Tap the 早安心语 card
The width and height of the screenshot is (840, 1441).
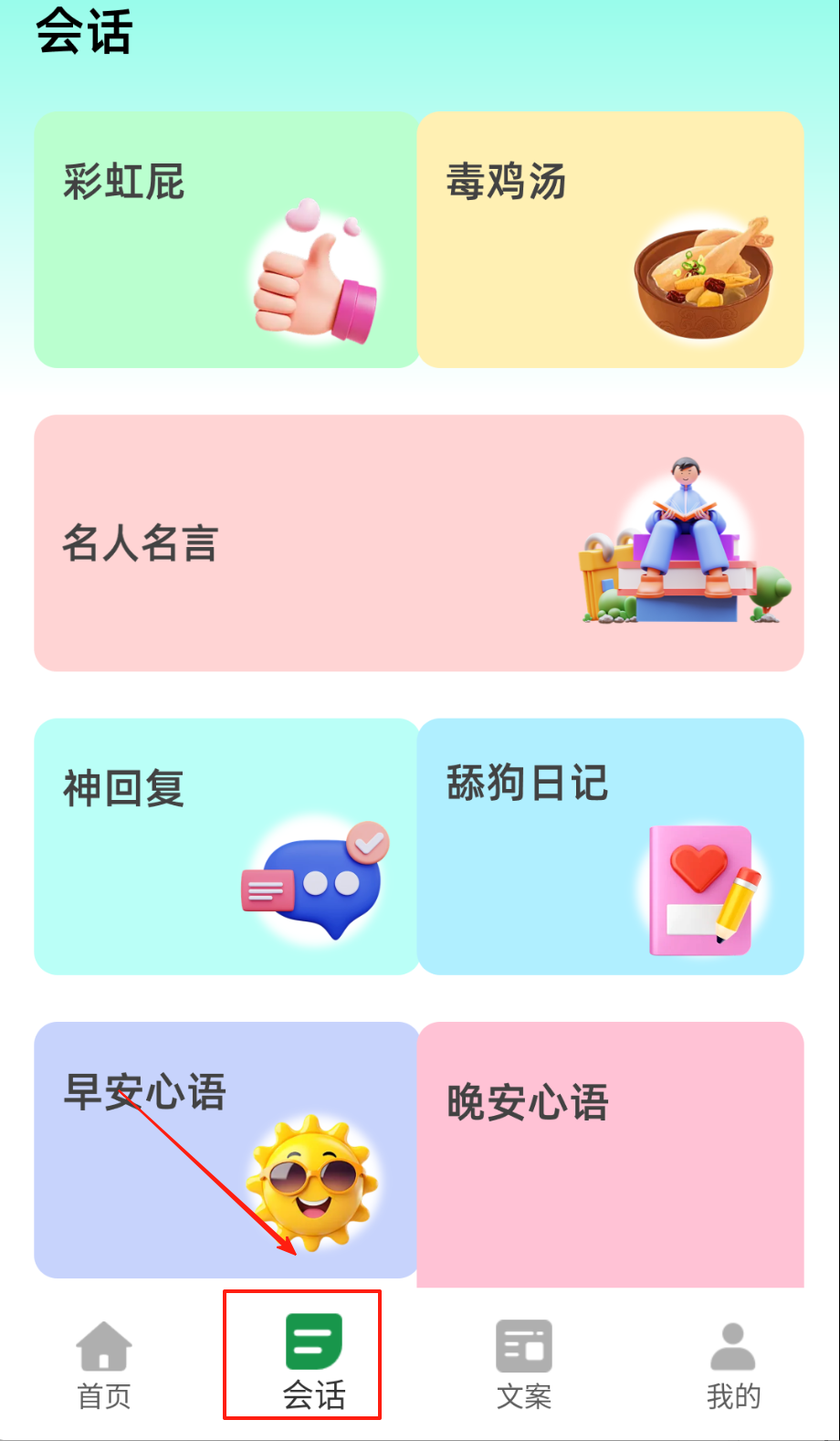tap(226, 1149)
